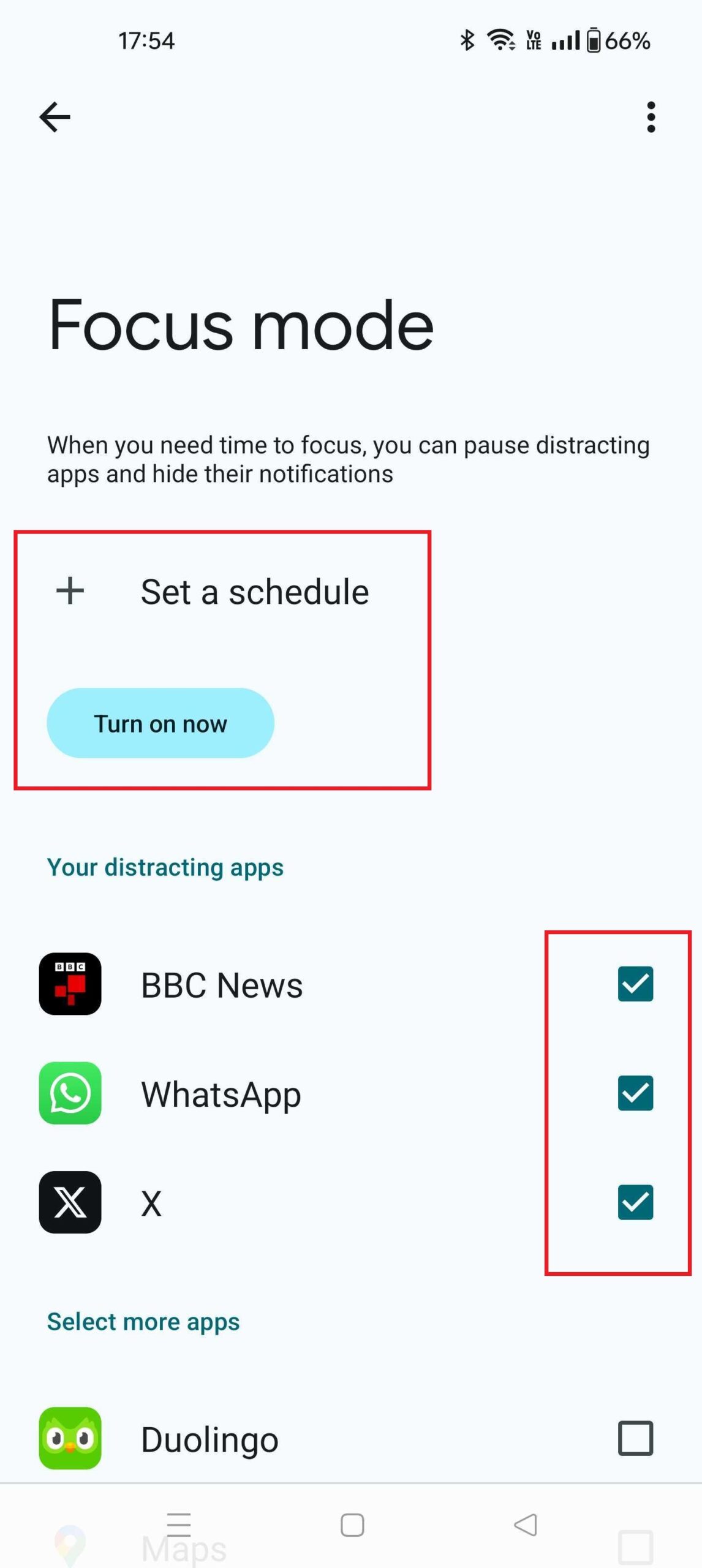Open the three-dot overflow menu

(x=651, y=117)
